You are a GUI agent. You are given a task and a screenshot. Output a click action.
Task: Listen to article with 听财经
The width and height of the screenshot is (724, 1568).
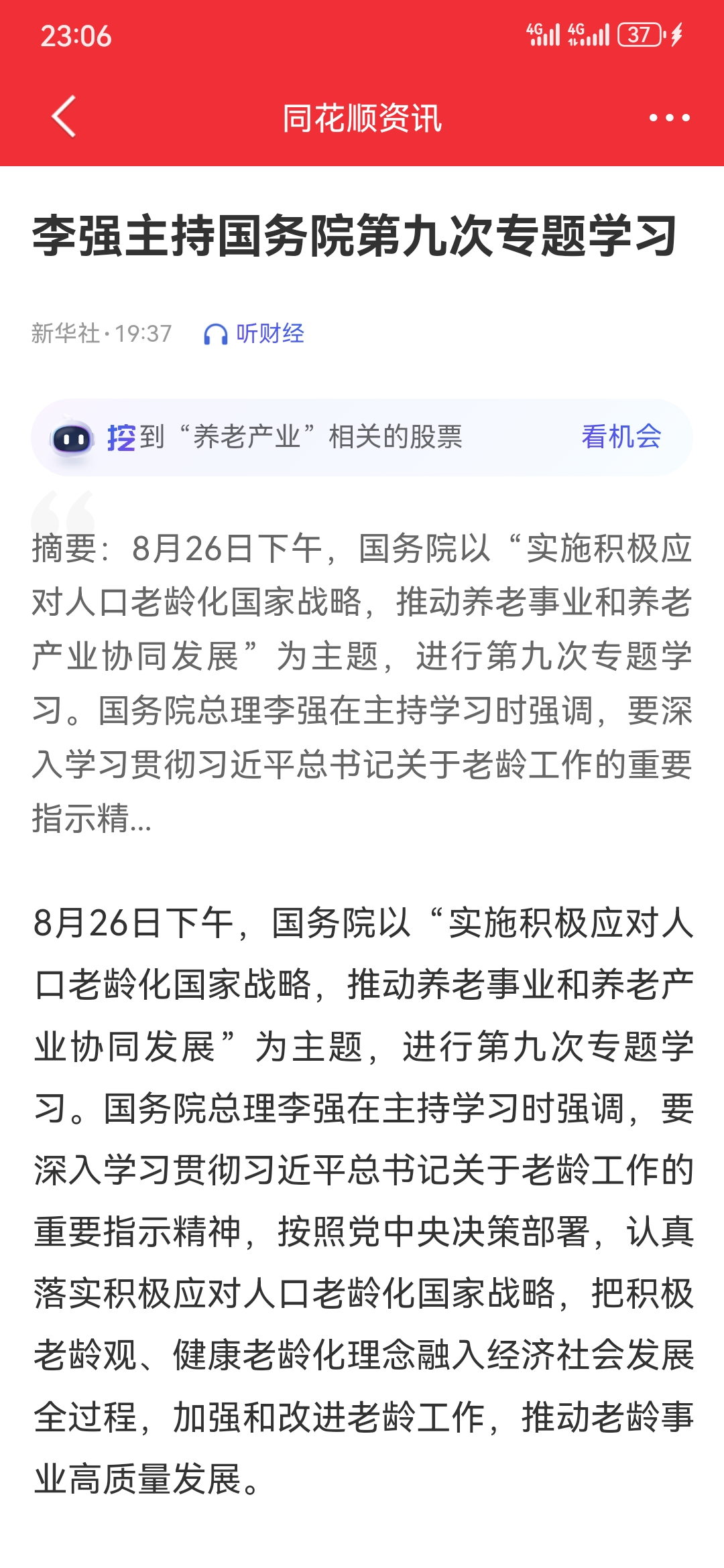coord(254,334)
